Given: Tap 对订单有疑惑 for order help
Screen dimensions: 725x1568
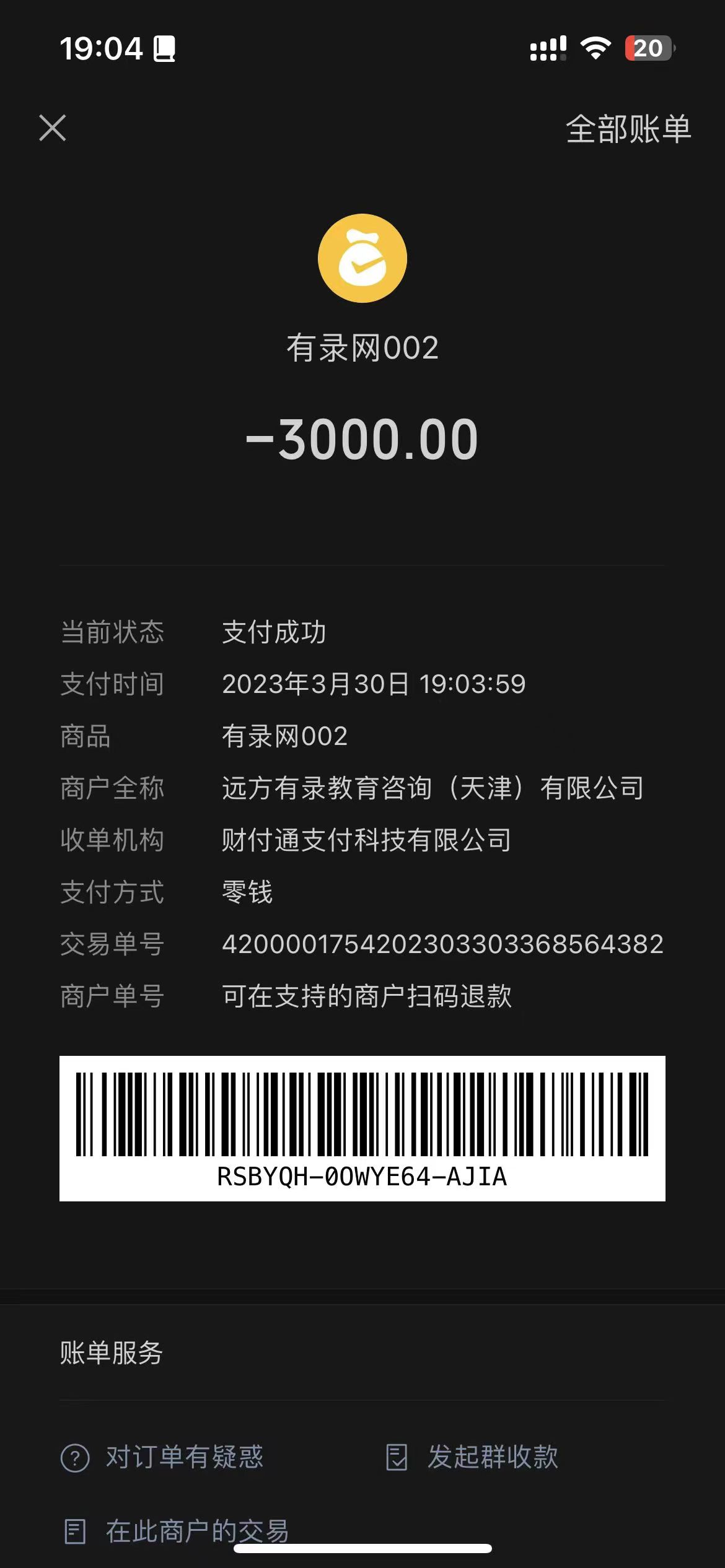Looking at the screenshot, I should coord(162,1457).
